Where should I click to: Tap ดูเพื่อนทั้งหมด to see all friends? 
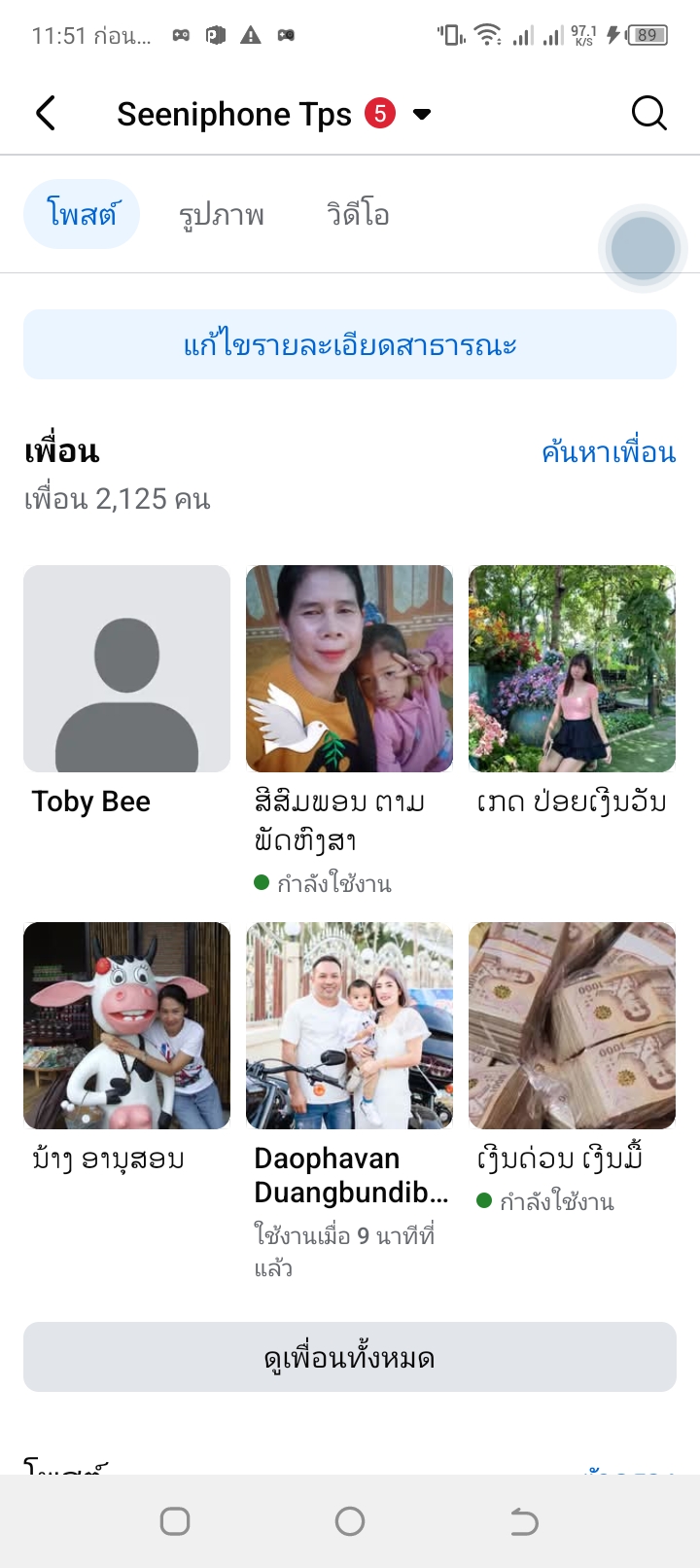coord(350,1357)
